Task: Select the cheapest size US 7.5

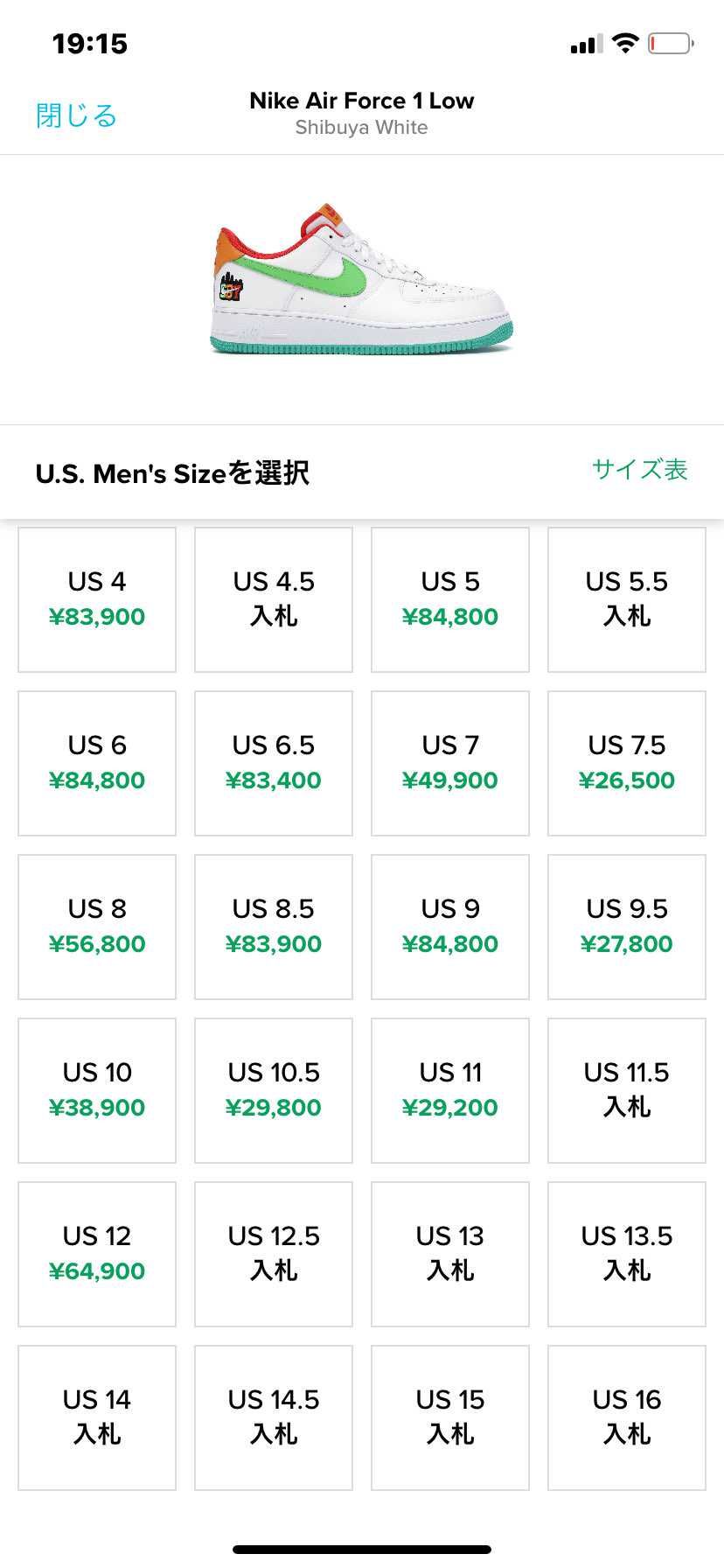Action: pyautogui.click(x=626, y=762)
